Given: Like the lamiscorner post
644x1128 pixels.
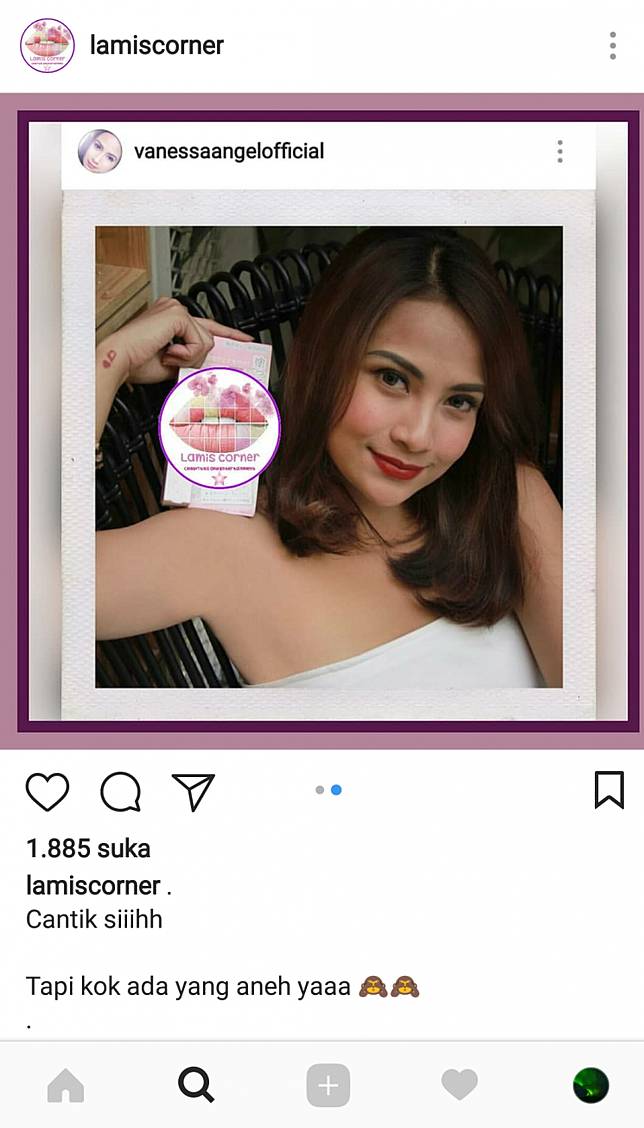Looking at the screenshot, I should pyautogui.click(x=47, y=791).
